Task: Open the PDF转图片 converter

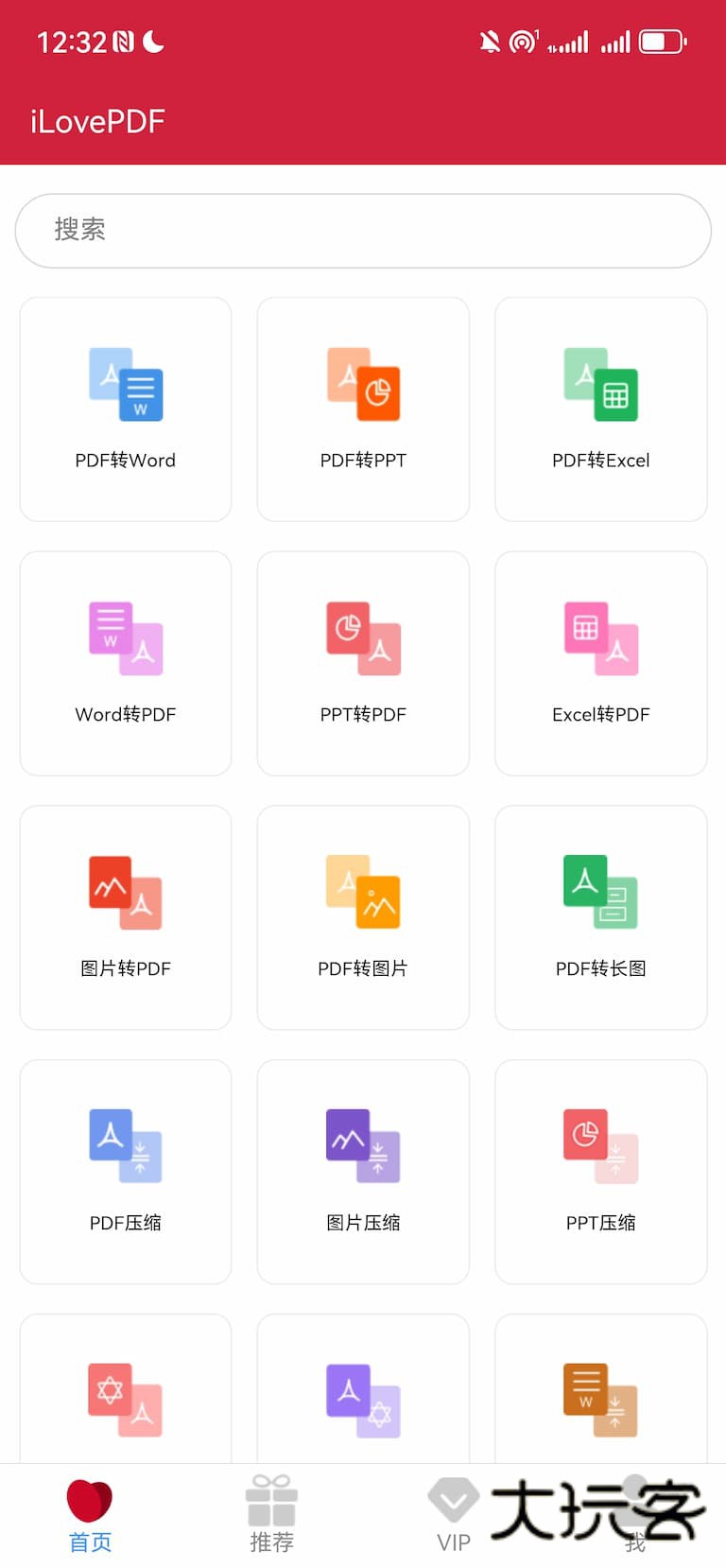Action: 363,916
